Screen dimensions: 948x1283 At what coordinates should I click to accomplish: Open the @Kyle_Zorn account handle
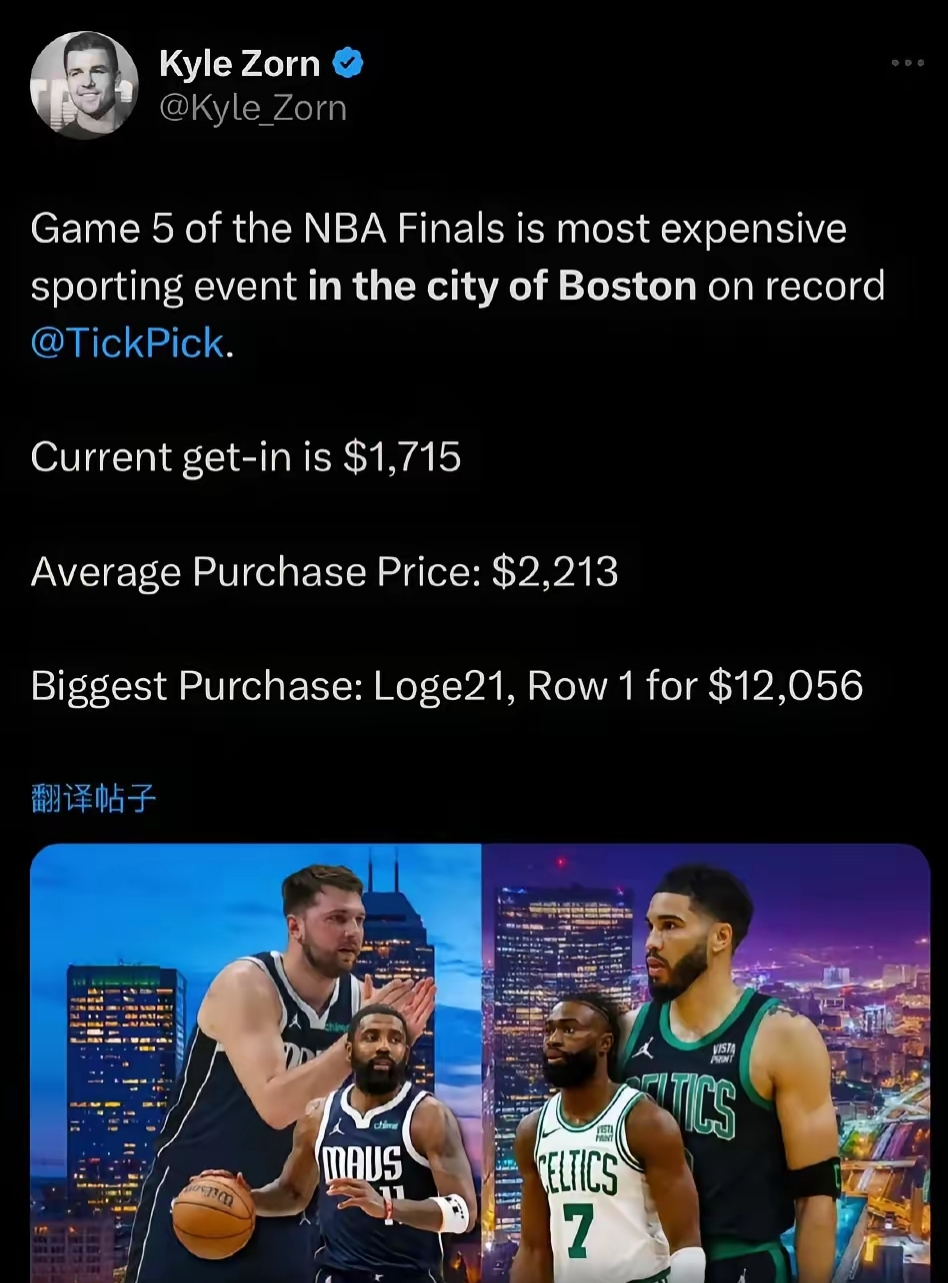tap(253, 107)
